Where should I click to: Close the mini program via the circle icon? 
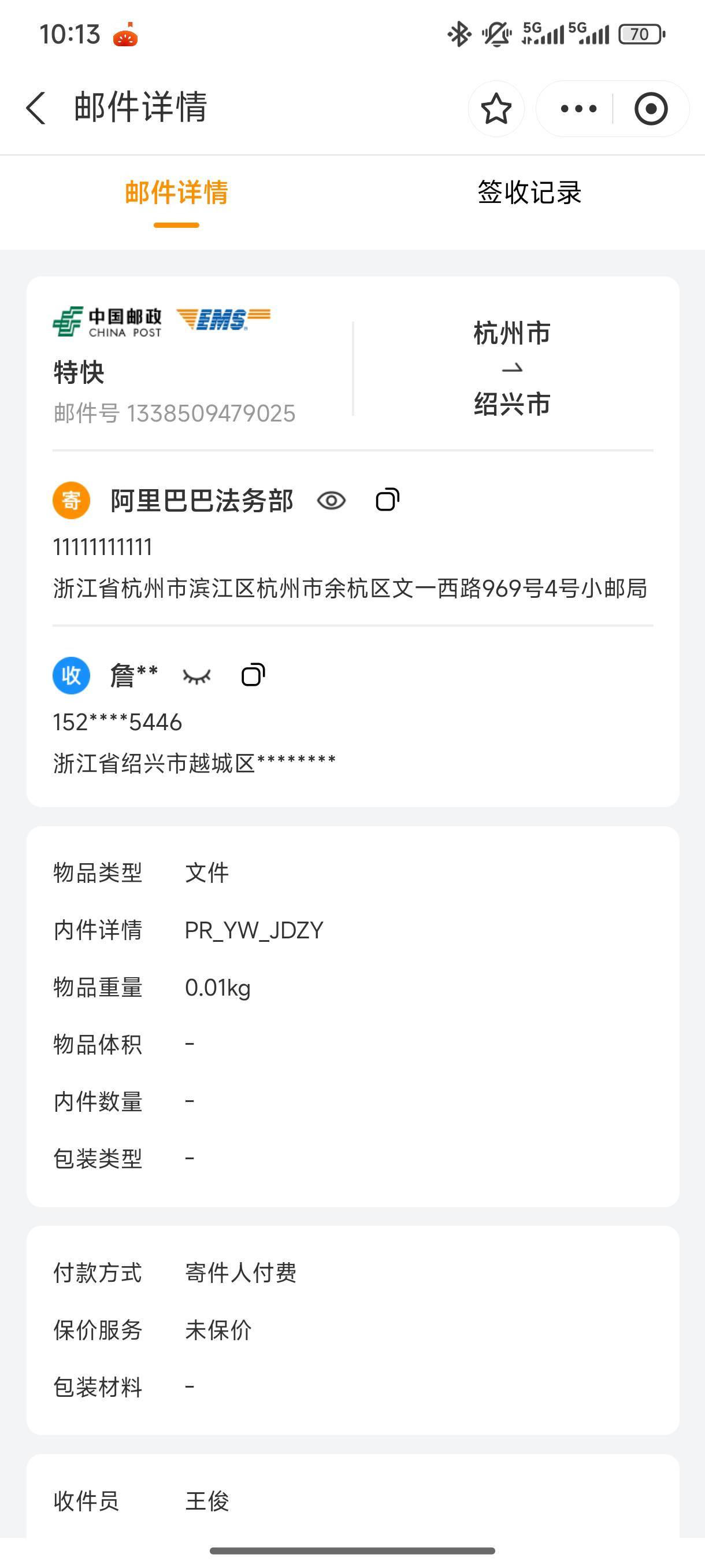pos(650,109)
